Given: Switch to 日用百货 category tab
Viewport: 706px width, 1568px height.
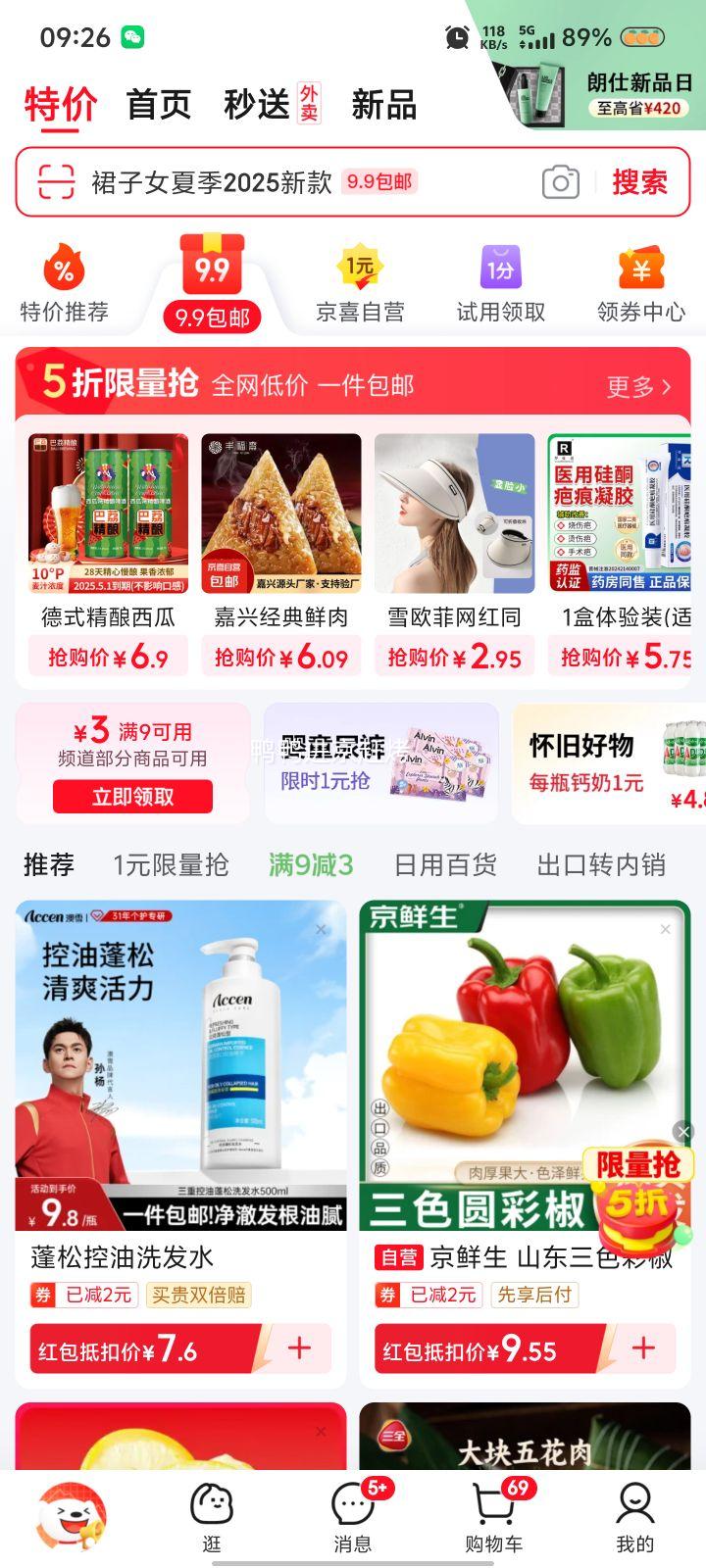Looking at the screenshot, I should (445, 864).
